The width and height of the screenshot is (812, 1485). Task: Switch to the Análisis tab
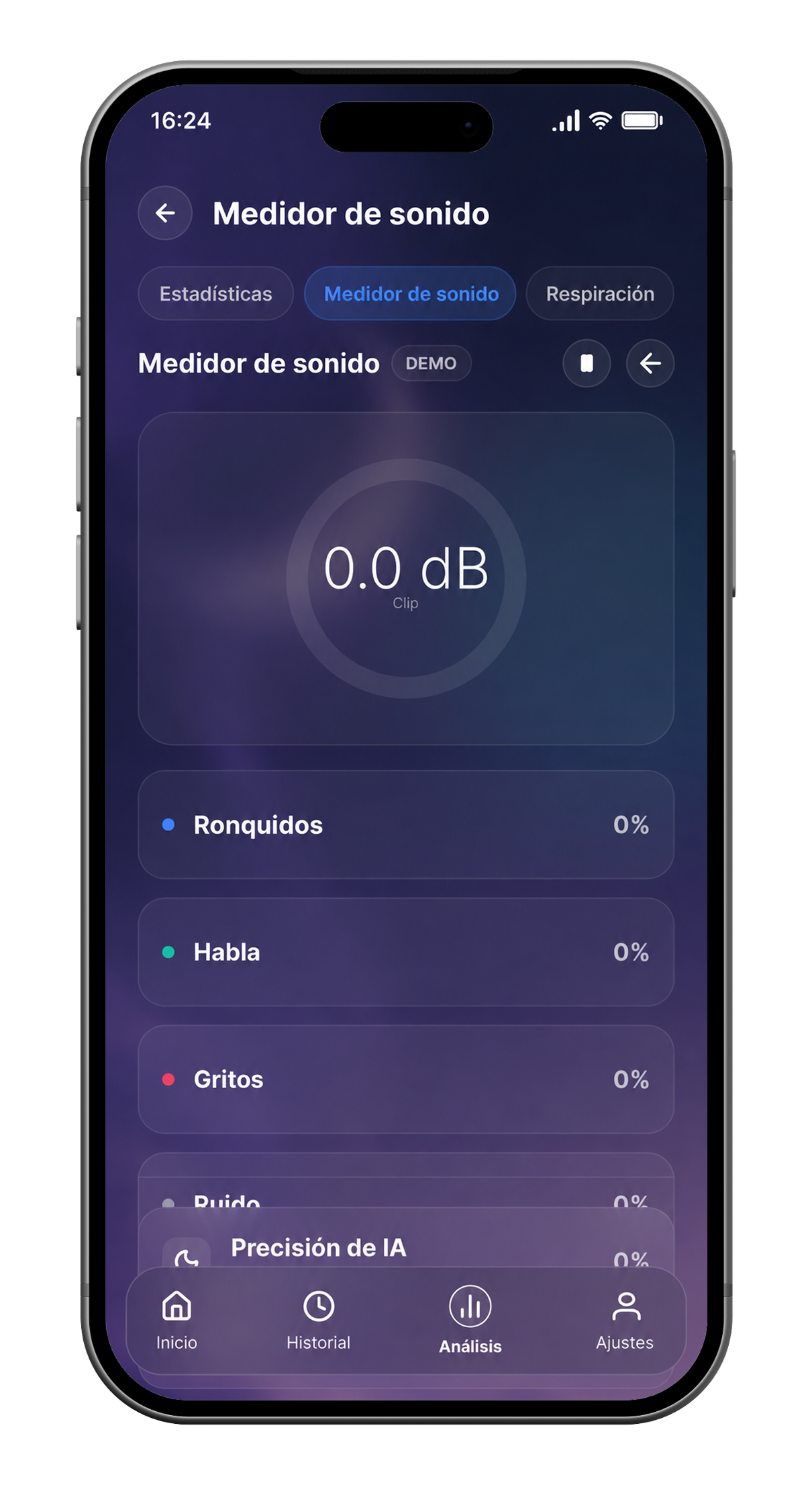pos(470,1320)
